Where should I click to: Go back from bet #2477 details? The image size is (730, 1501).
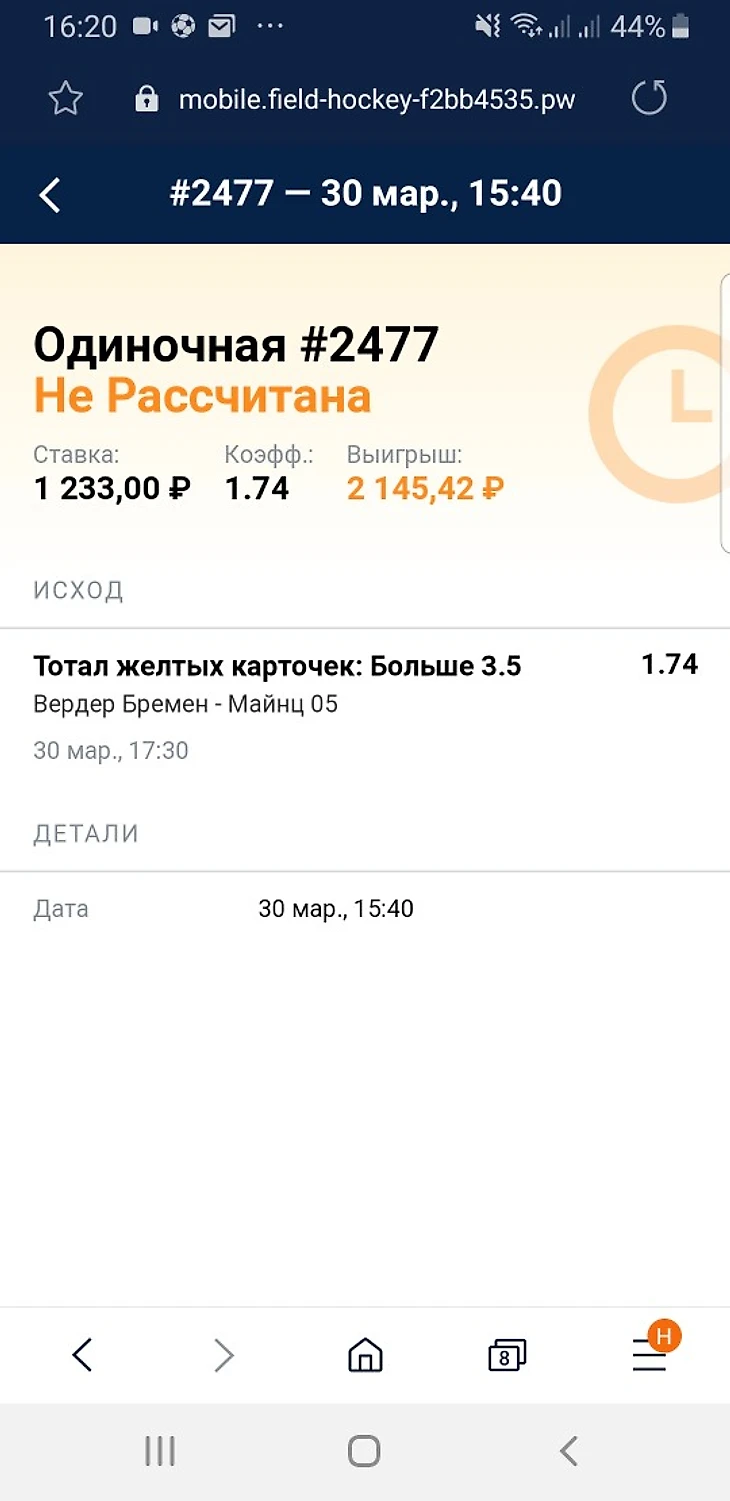point(50,195)
